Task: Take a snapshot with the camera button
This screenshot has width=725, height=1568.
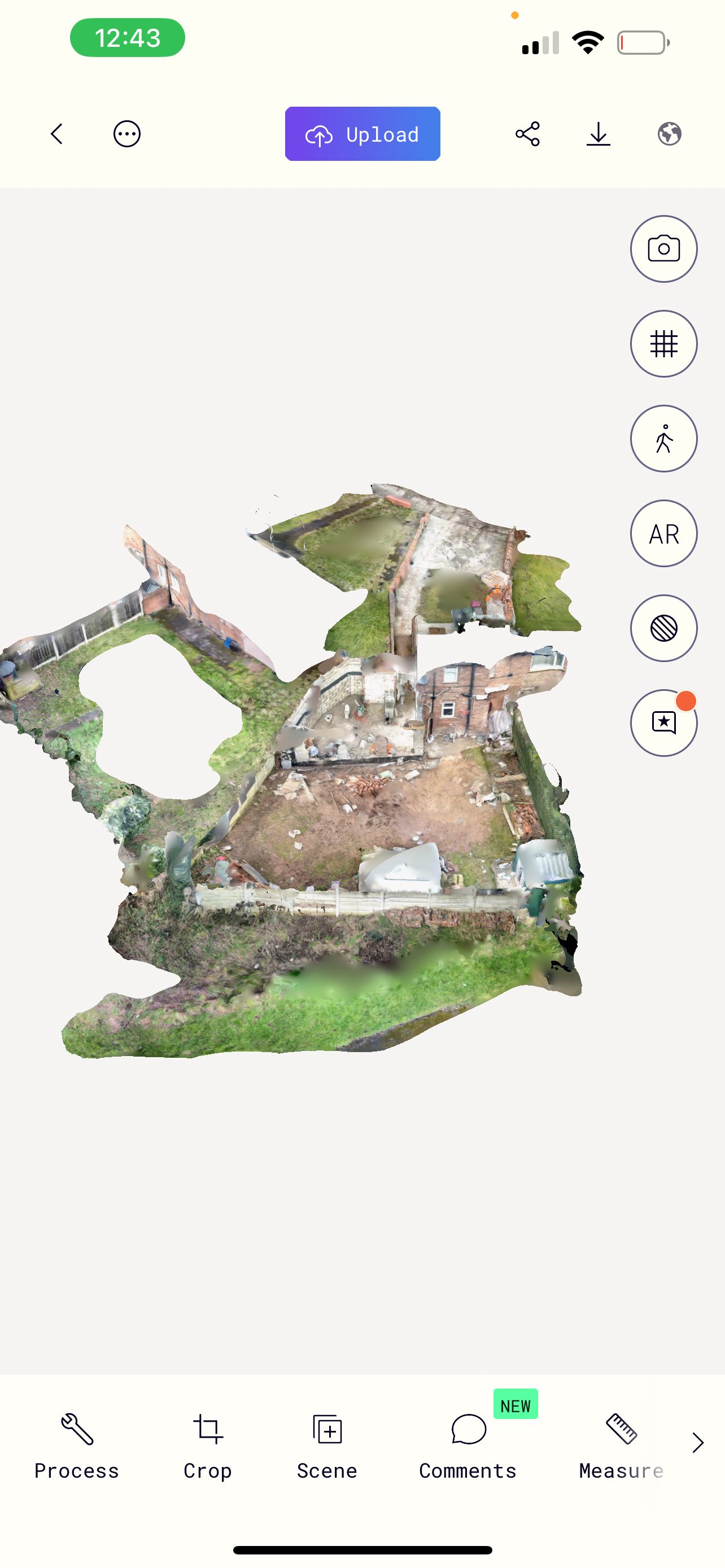Action: 663,249
